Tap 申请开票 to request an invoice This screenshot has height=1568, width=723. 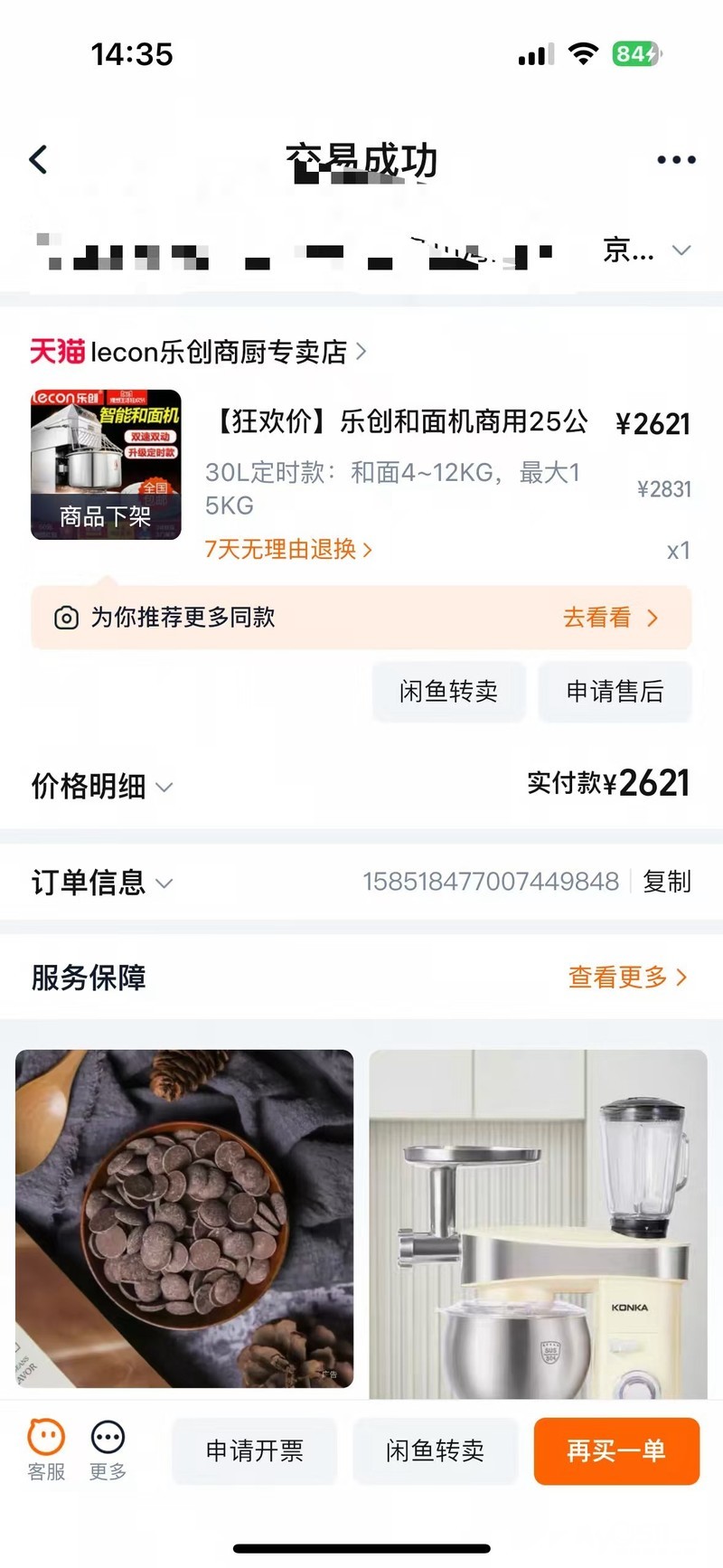254,1450
